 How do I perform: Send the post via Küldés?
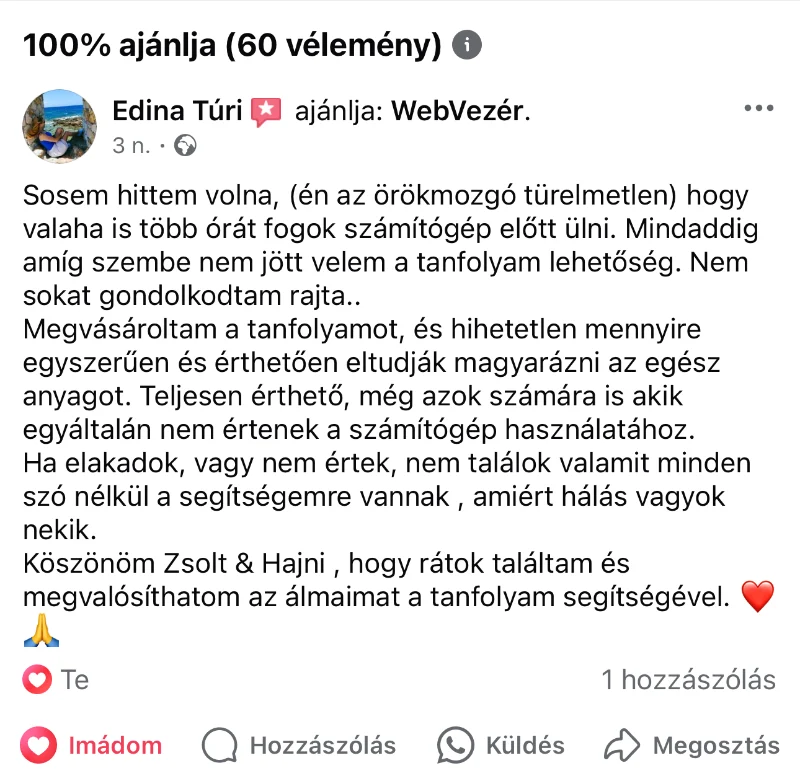501,745
